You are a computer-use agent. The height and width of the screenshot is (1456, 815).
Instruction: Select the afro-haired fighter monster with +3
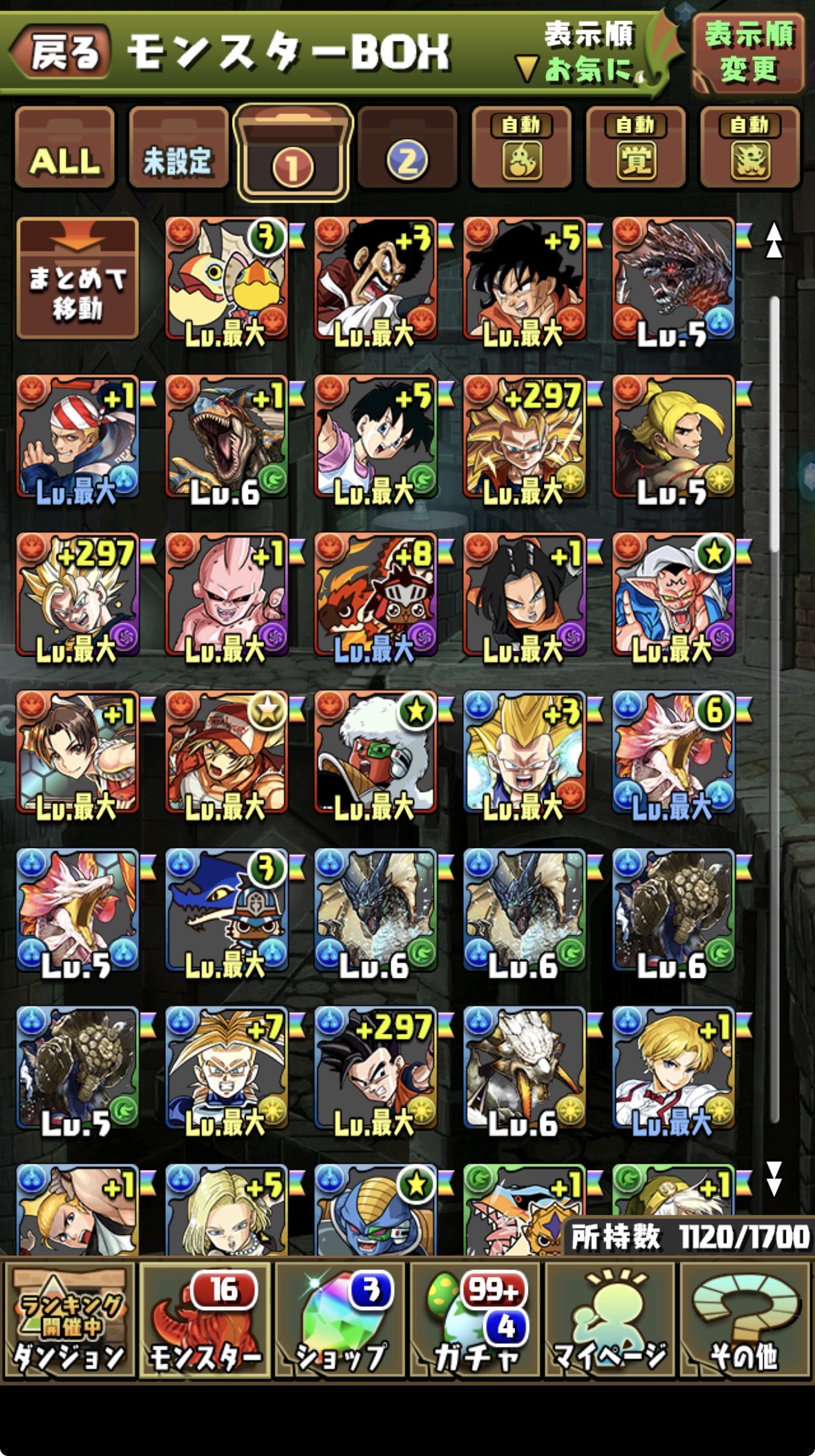click(375, 279)
